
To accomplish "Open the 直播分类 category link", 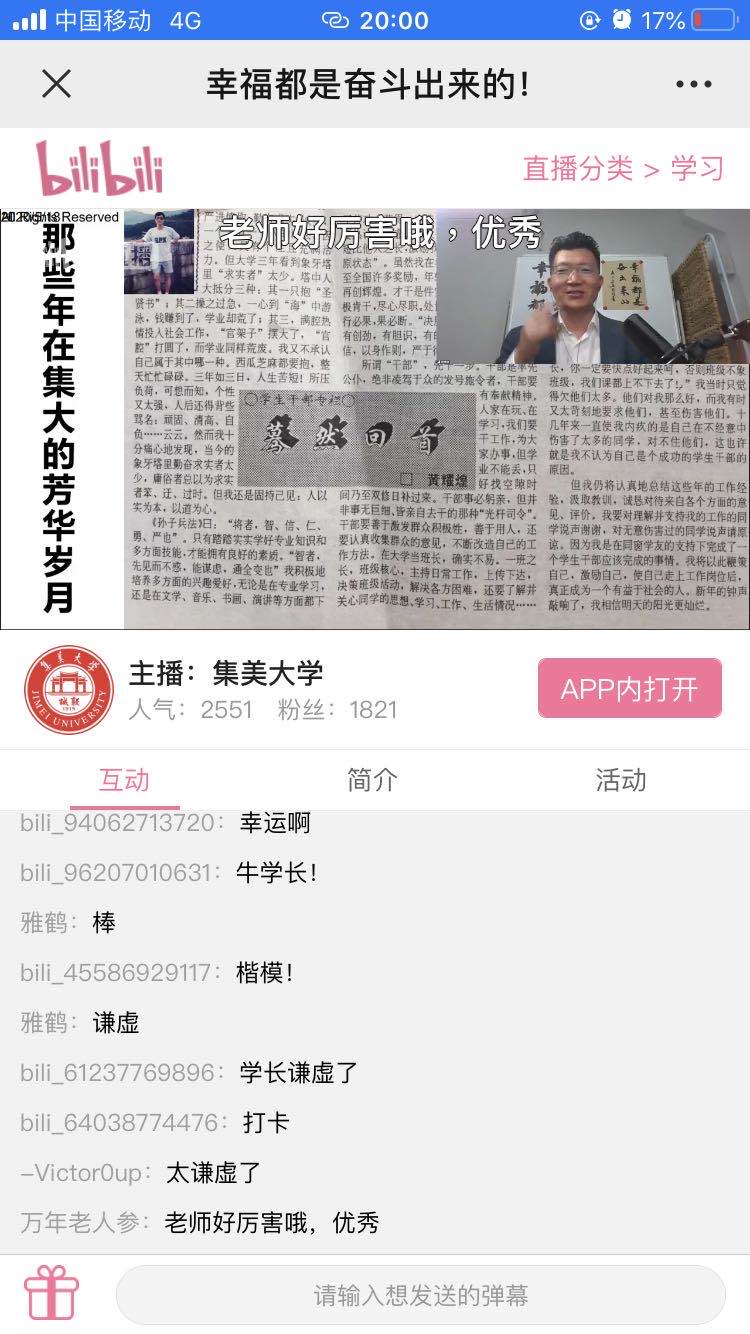I will (577, 168).
